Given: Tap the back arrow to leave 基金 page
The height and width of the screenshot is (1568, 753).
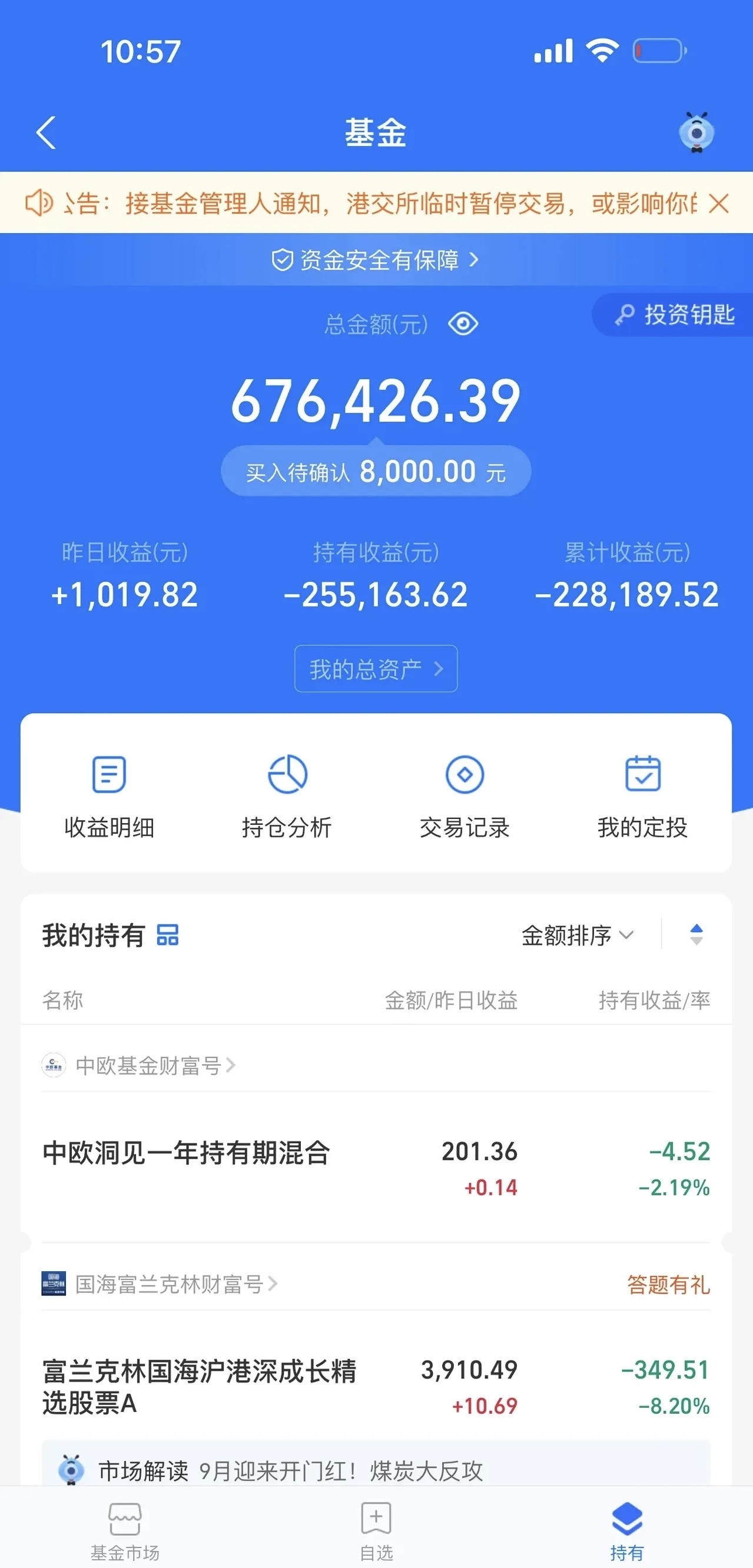Looking at the screenshot, I should (x=46, y=132).
